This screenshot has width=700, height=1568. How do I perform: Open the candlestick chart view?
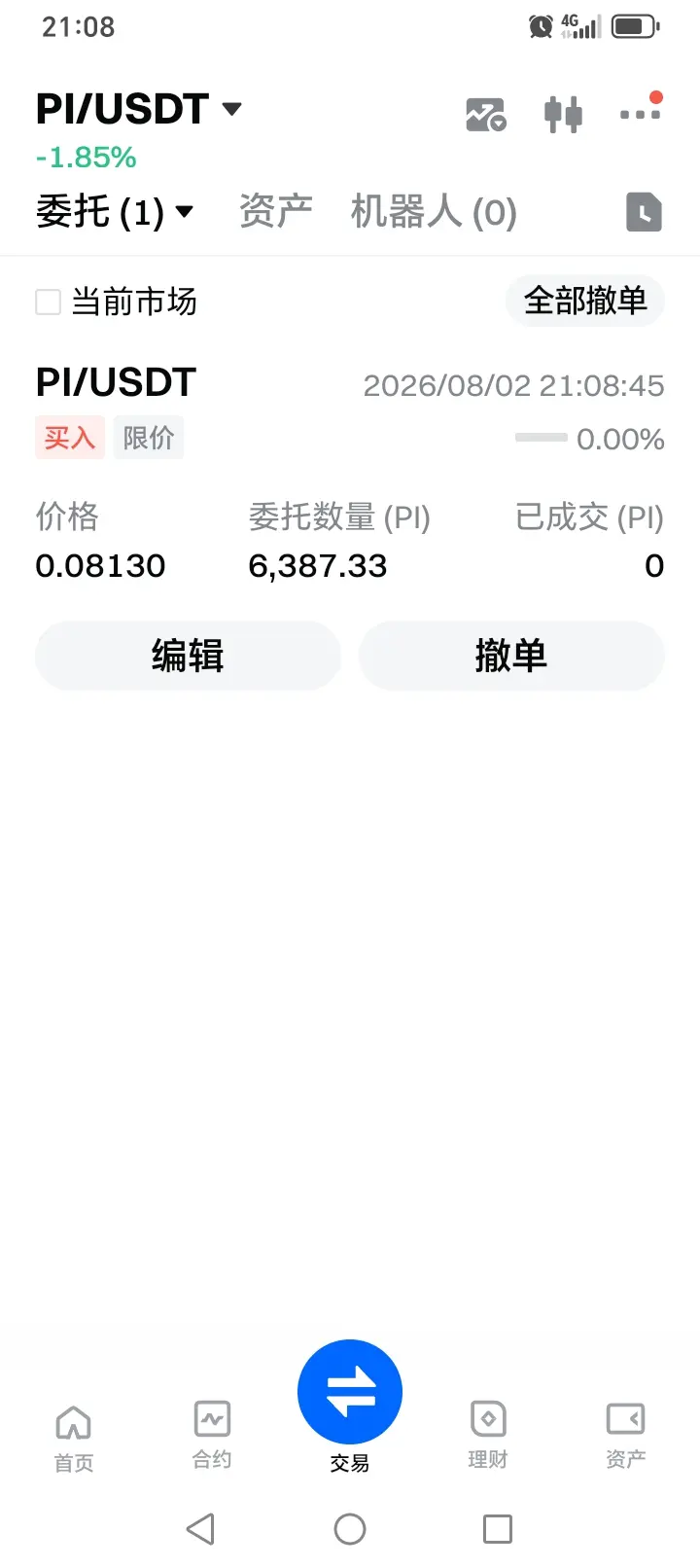(x=563, y=115)
